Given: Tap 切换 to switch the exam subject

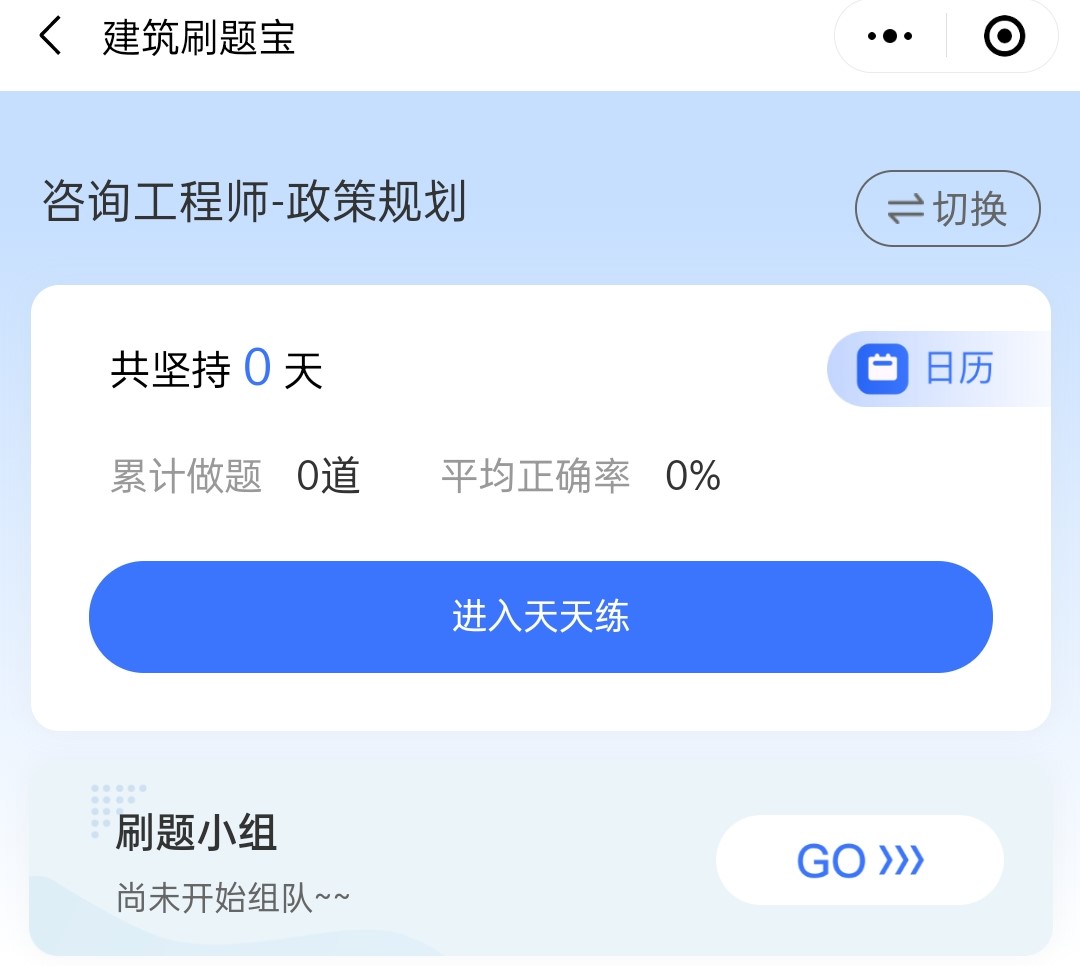Looking at the screenshot, I should [947, 210].
